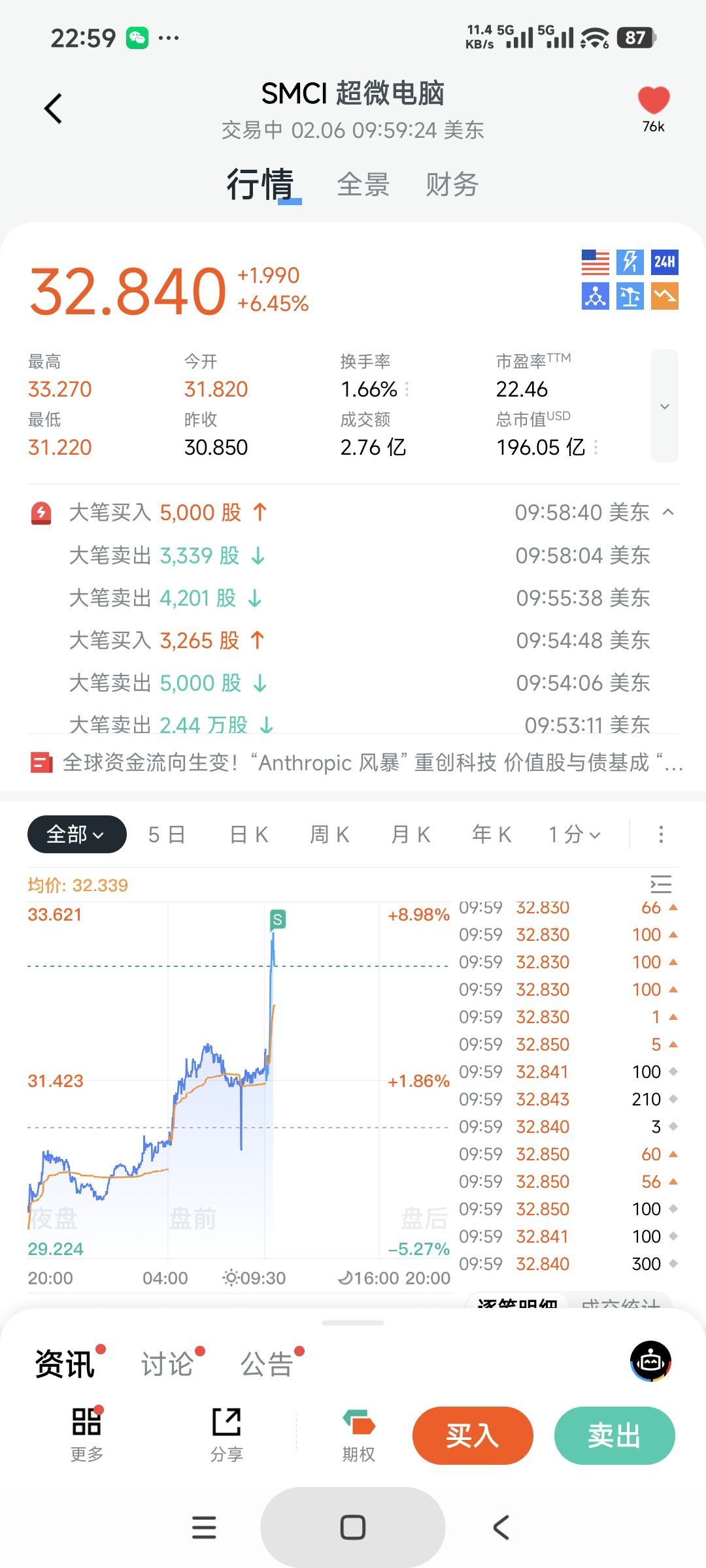The image size is (706, 1568).
Task: Select the 年K chart view
Action: tap(492, 834)
